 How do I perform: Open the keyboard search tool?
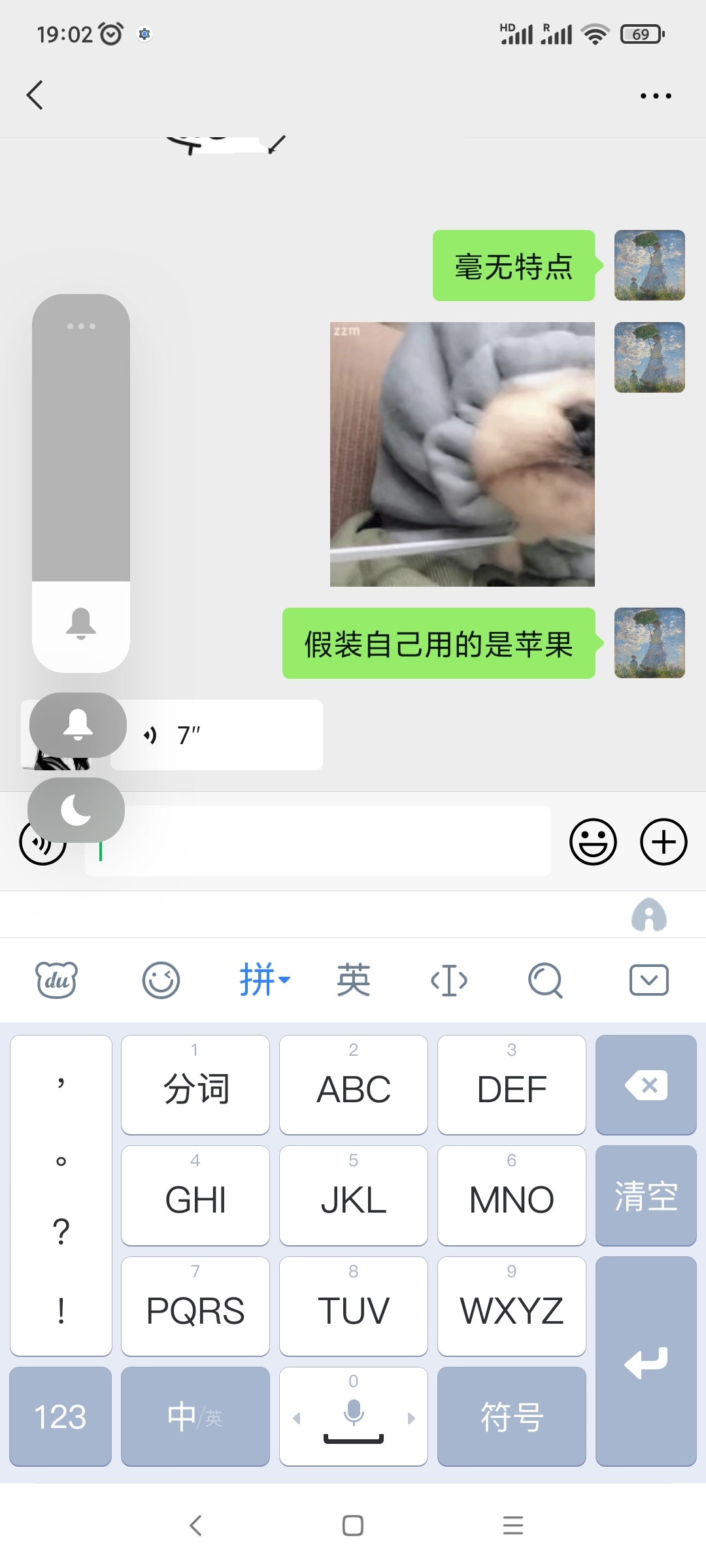pos(545,980)
